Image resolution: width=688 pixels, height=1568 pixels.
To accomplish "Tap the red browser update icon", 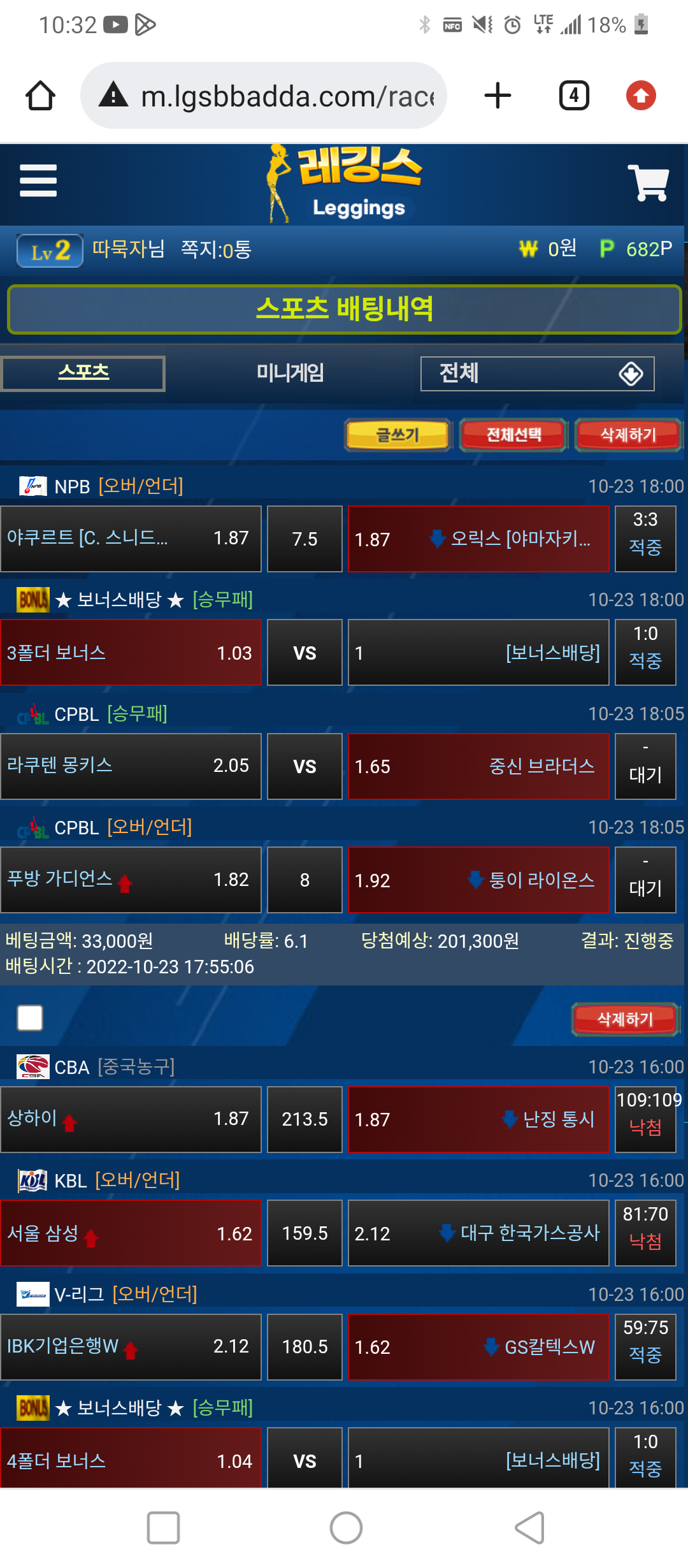I will (641, 96).
